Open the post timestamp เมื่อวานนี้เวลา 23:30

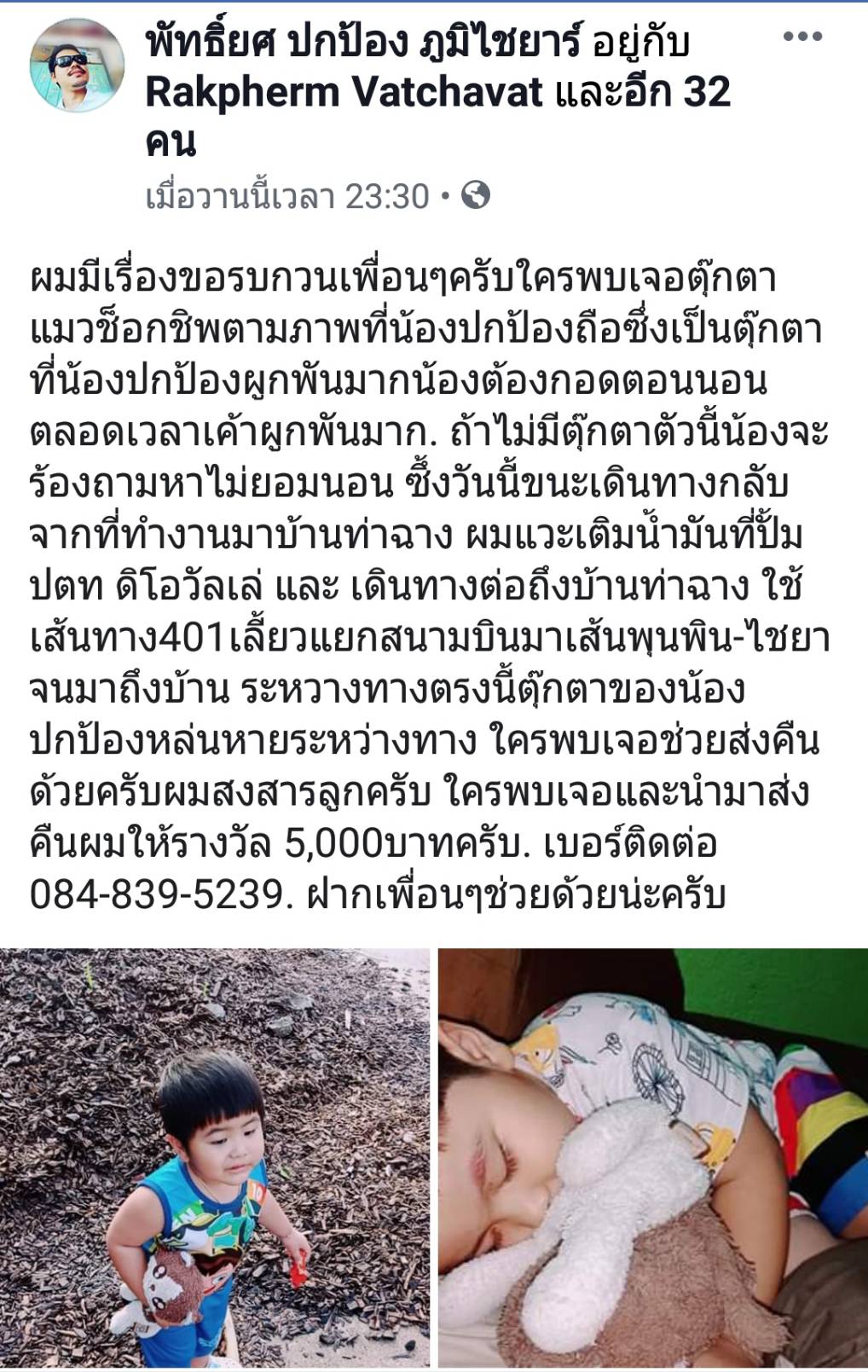[x=287, y=197]
